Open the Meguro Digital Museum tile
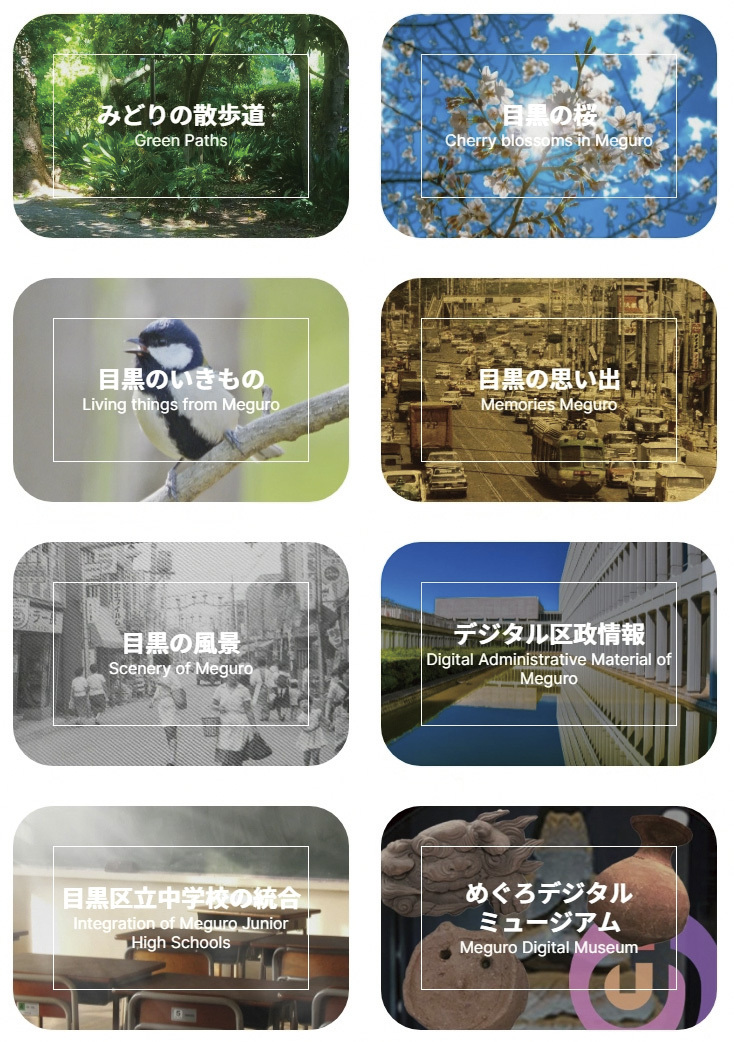 tap(552, 915)
